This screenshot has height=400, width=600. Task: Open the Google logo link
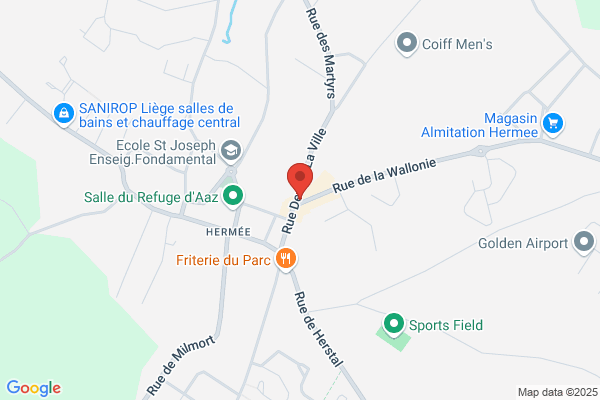(x=34, y=388)
